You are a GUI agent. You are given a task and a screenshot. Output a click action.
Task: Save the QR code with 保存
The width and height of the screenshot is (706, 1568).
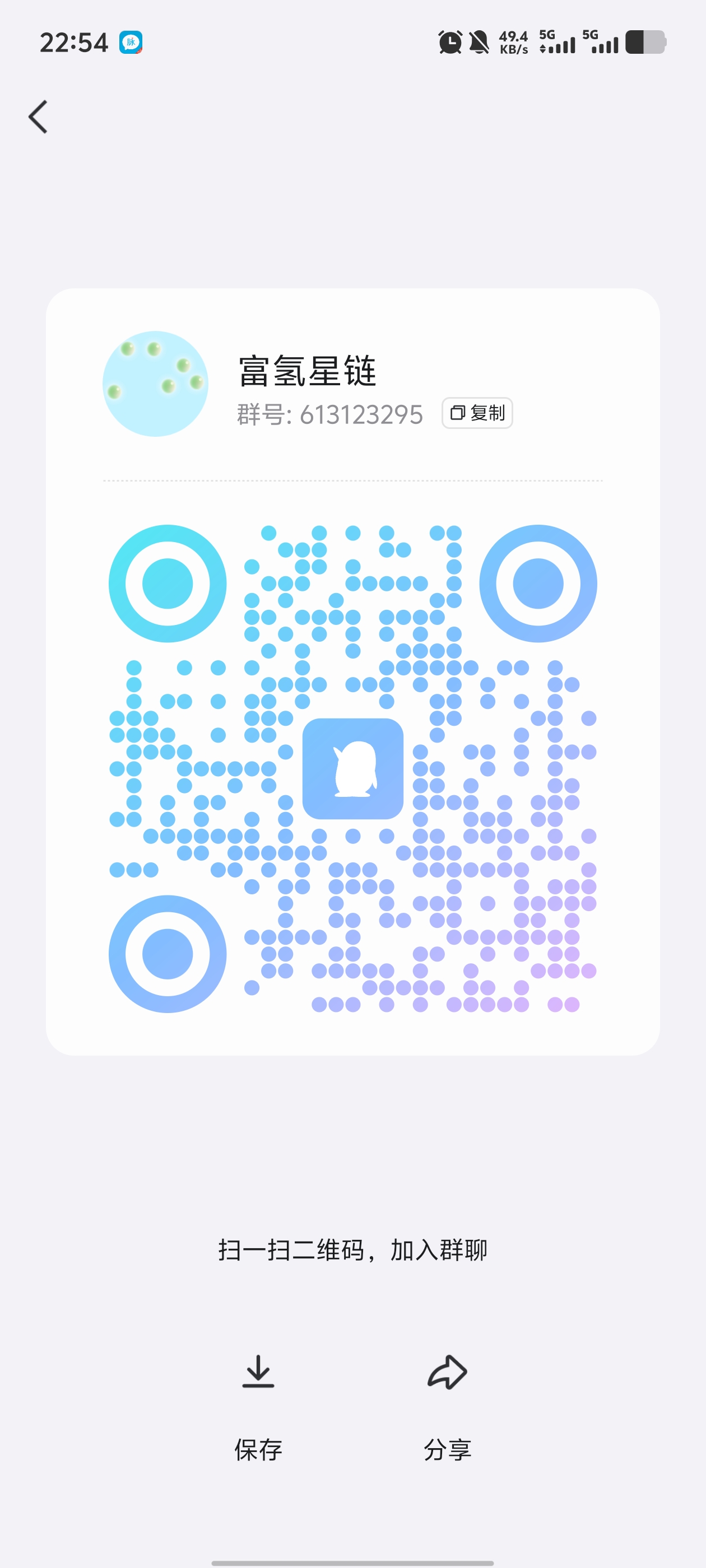pos(258,1407)
